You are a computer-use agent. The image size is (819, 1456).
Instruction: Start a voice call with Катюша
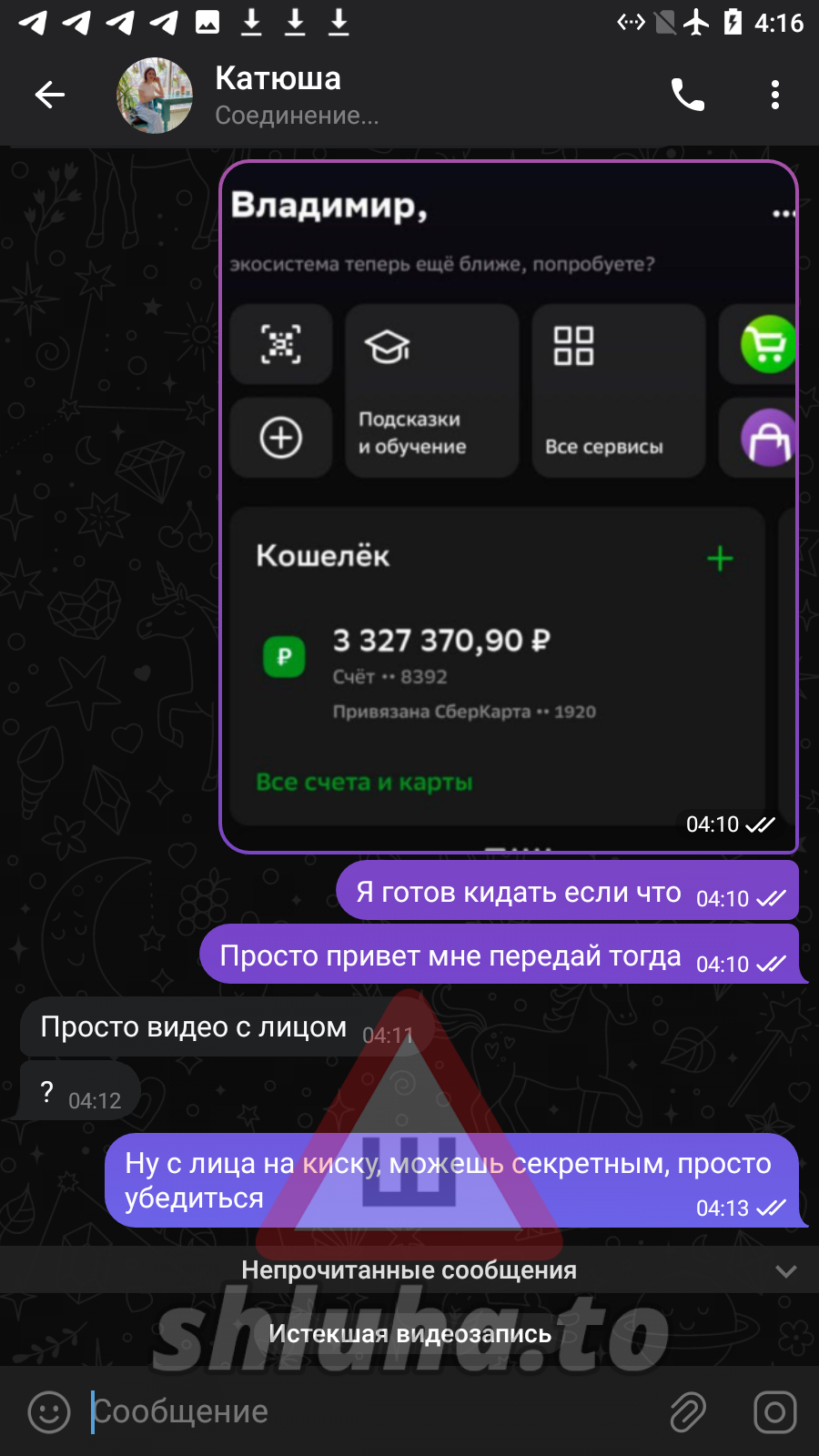(688, 95)
